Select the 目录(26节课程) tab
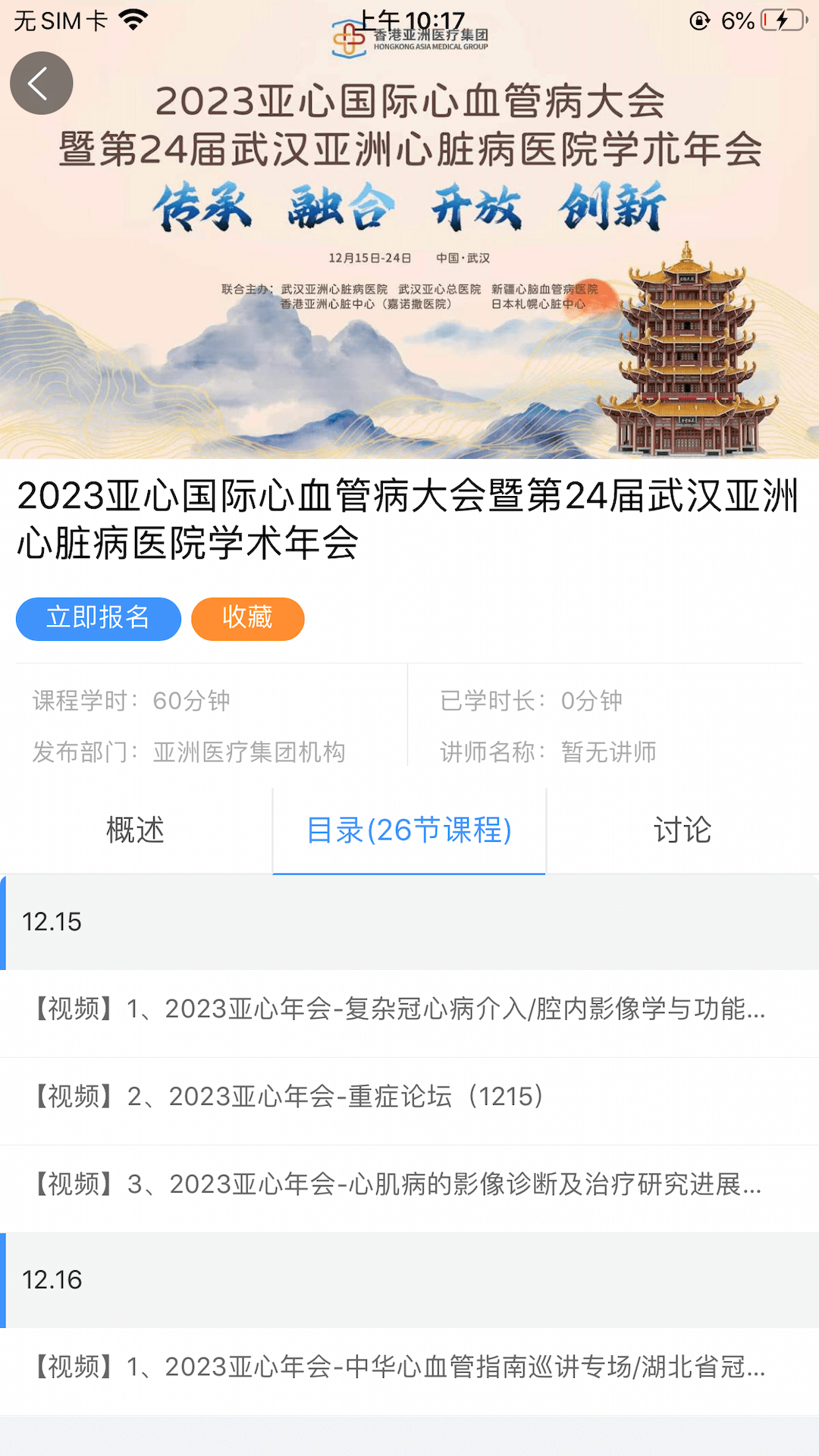Screen dimensions: 819x1456 409,830
